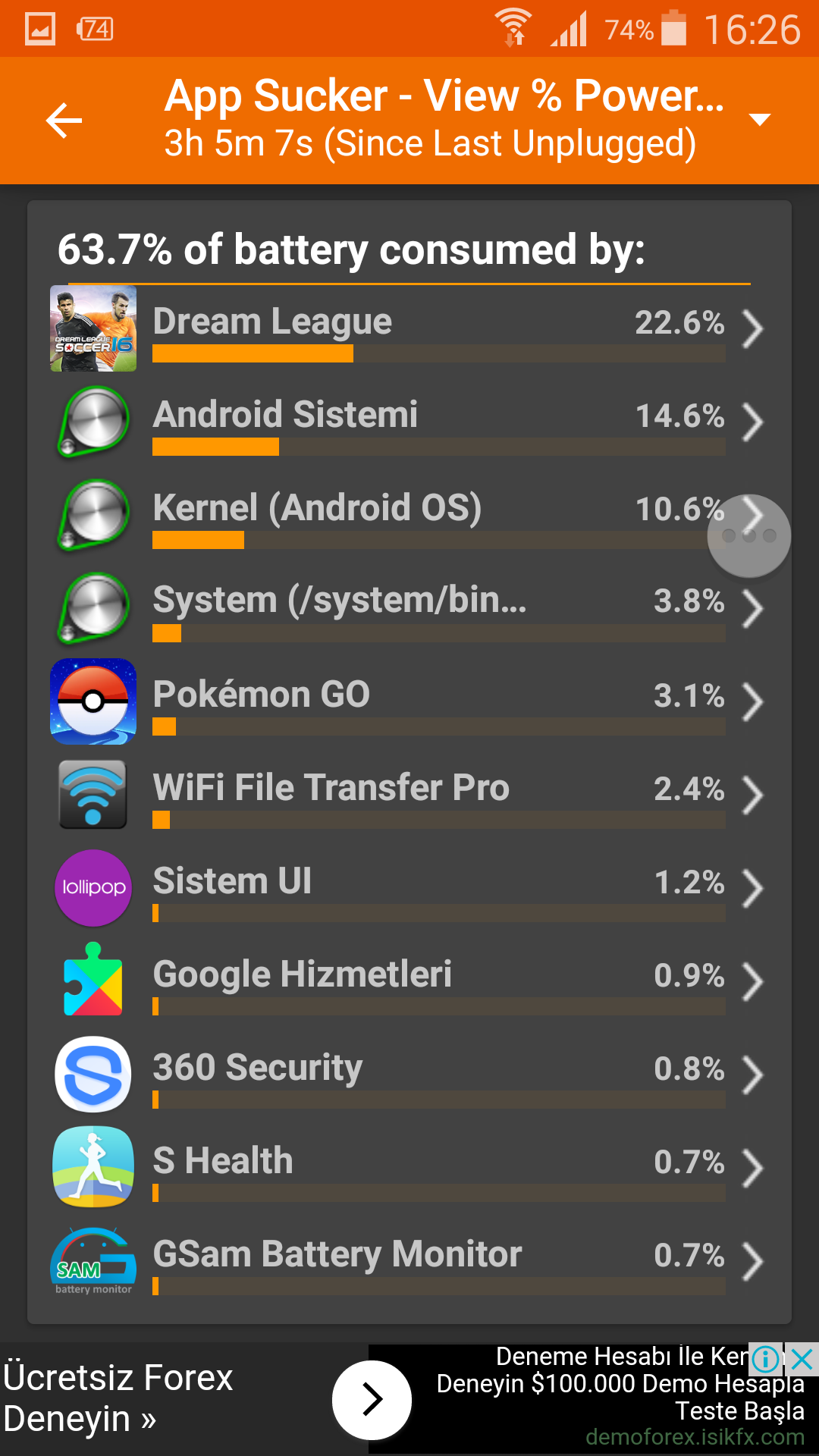Viewport: 819px width, 1456px height.
Task: Close the forex advertisement banner
Action: pos(802,1359)
